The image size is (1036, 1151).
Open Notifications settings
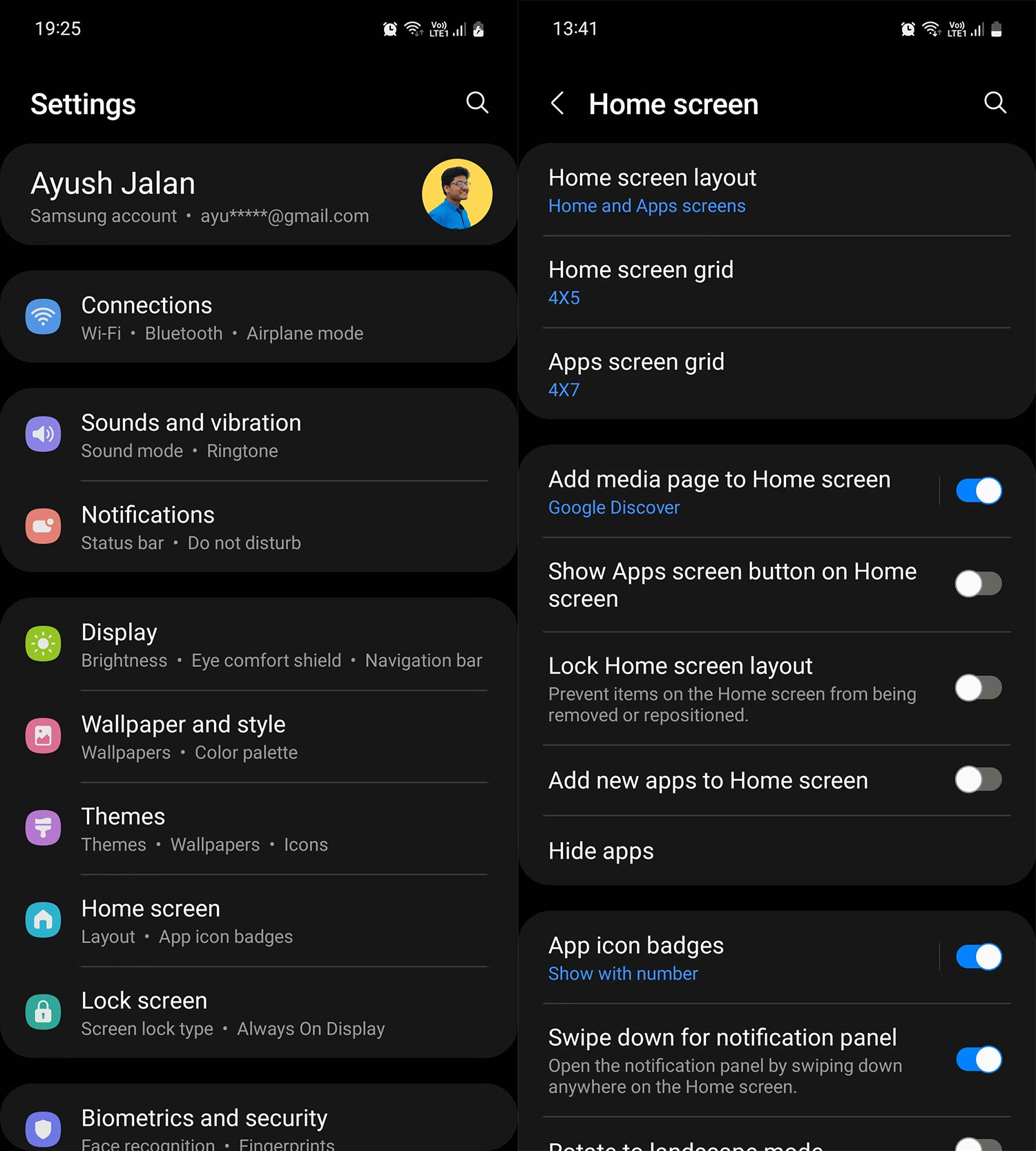point(258,528)
